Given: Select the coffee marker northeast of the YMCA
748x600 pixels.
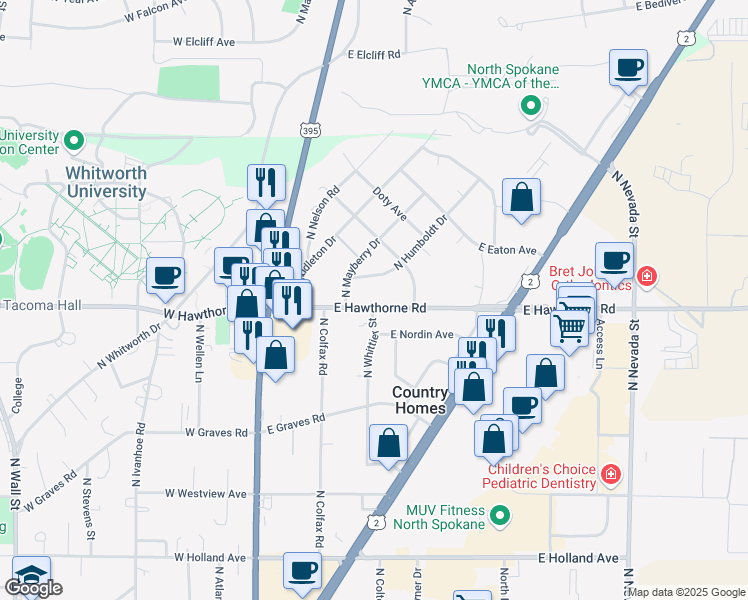Looking at the screenshot, I should (x=628, y=70).
